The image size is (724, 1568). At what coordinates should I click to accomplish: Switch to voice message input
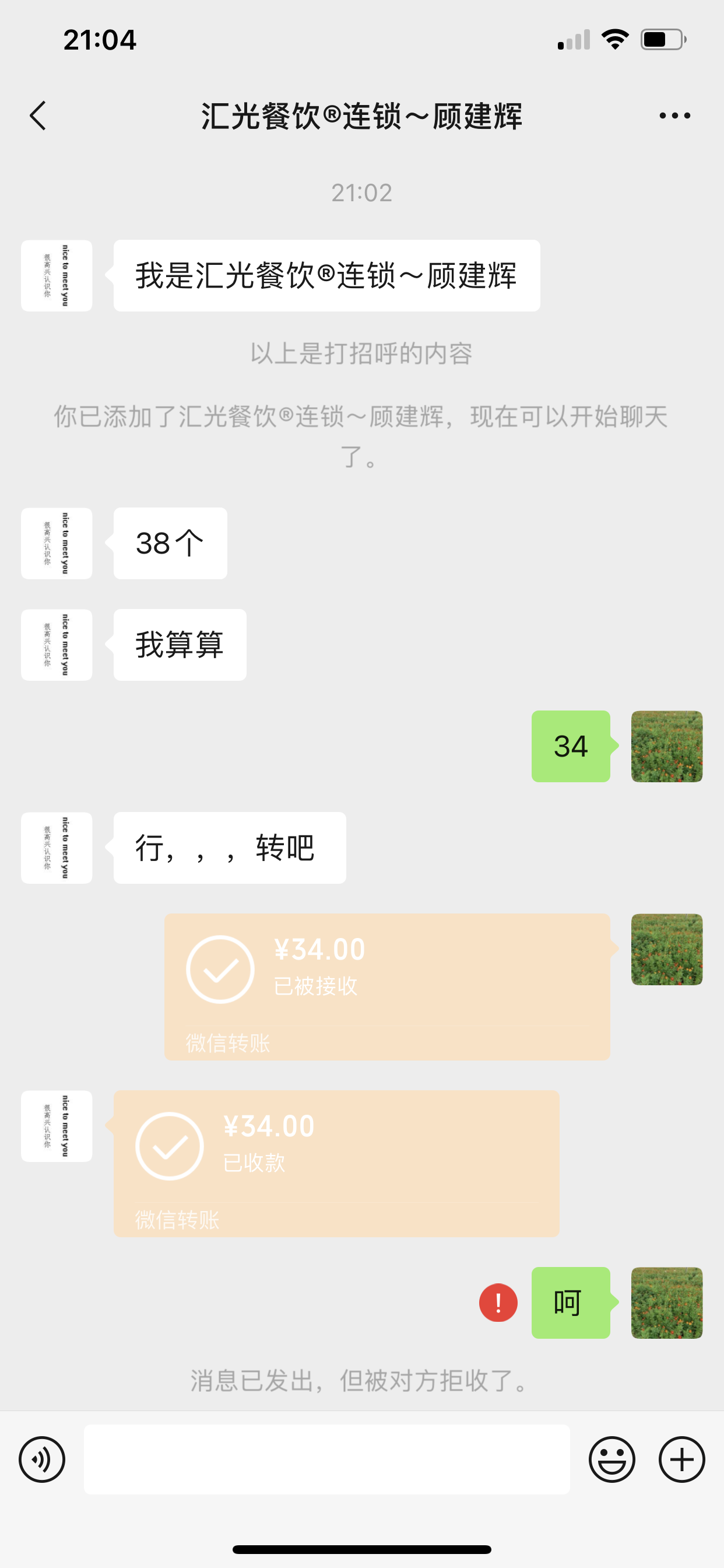42,1459
